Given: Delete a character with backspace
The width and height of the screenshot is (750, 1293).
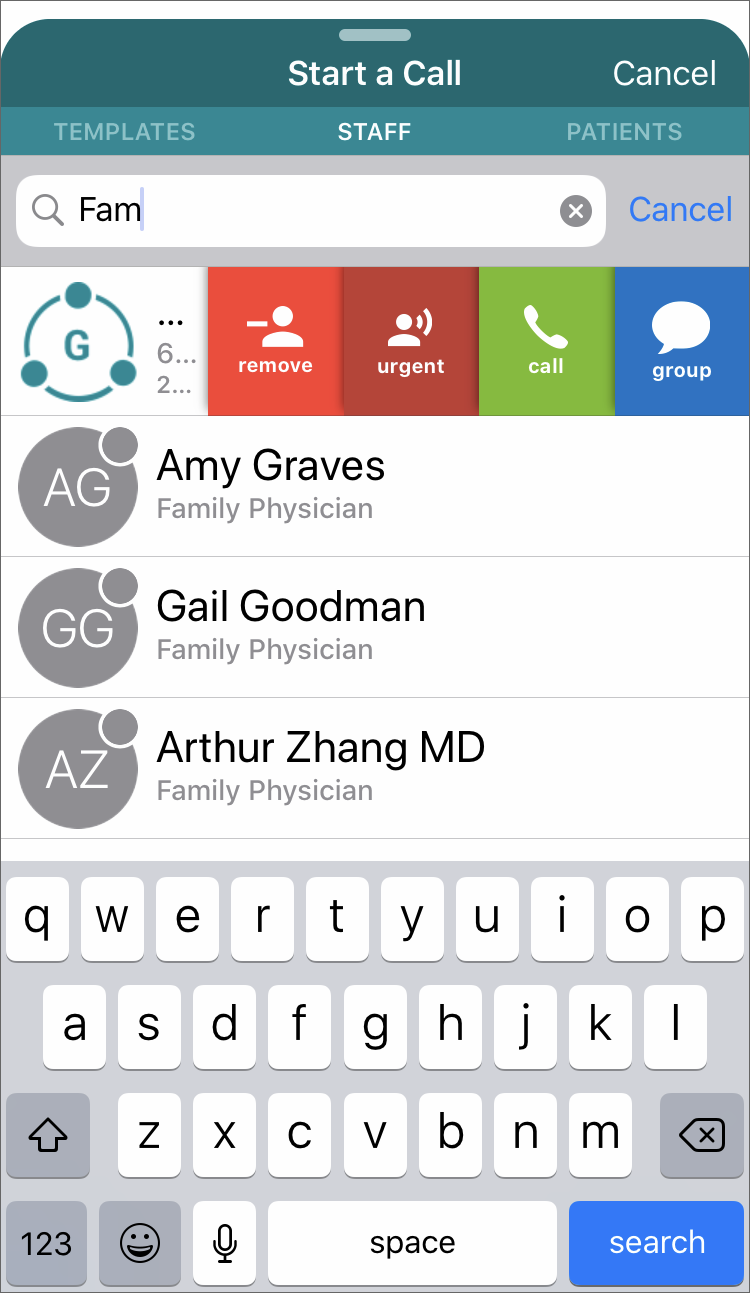Looking at the screenshot, I should (701, 1134).
